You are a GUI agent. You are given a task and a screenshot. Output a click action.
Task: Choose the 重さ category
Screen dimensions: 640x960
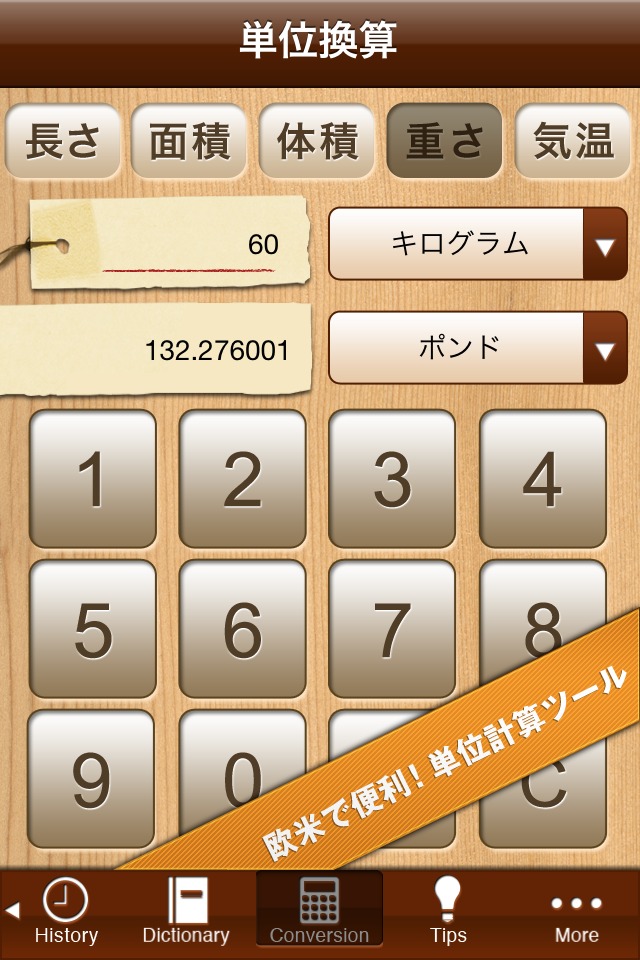tap(444, 142)
